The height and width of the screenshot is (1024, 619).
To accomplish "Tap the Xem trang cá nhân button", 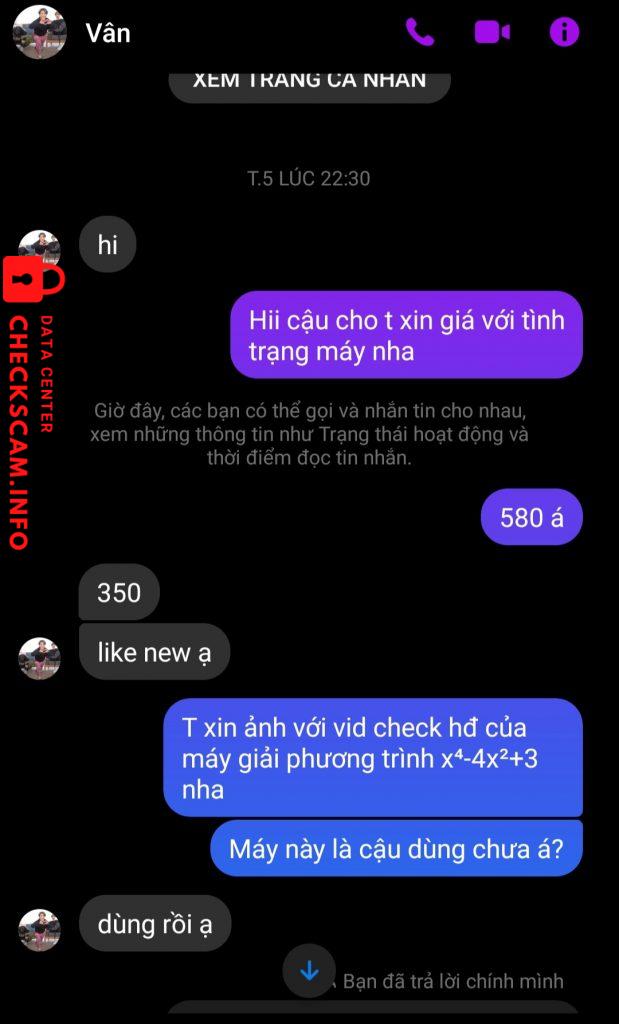I will [309, 82].
